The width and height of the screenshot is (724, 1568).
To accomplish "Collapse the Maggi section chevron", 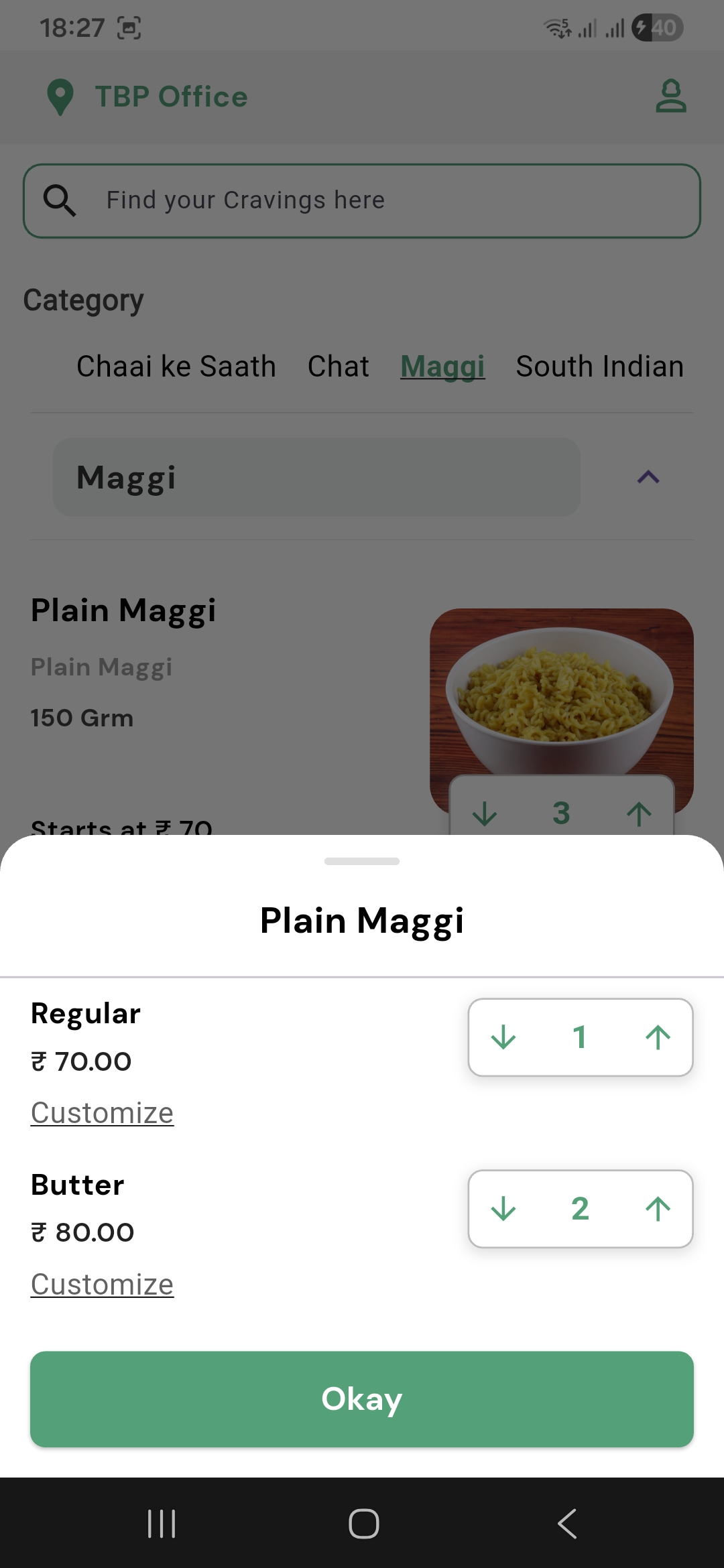I will tap(648, 476).
